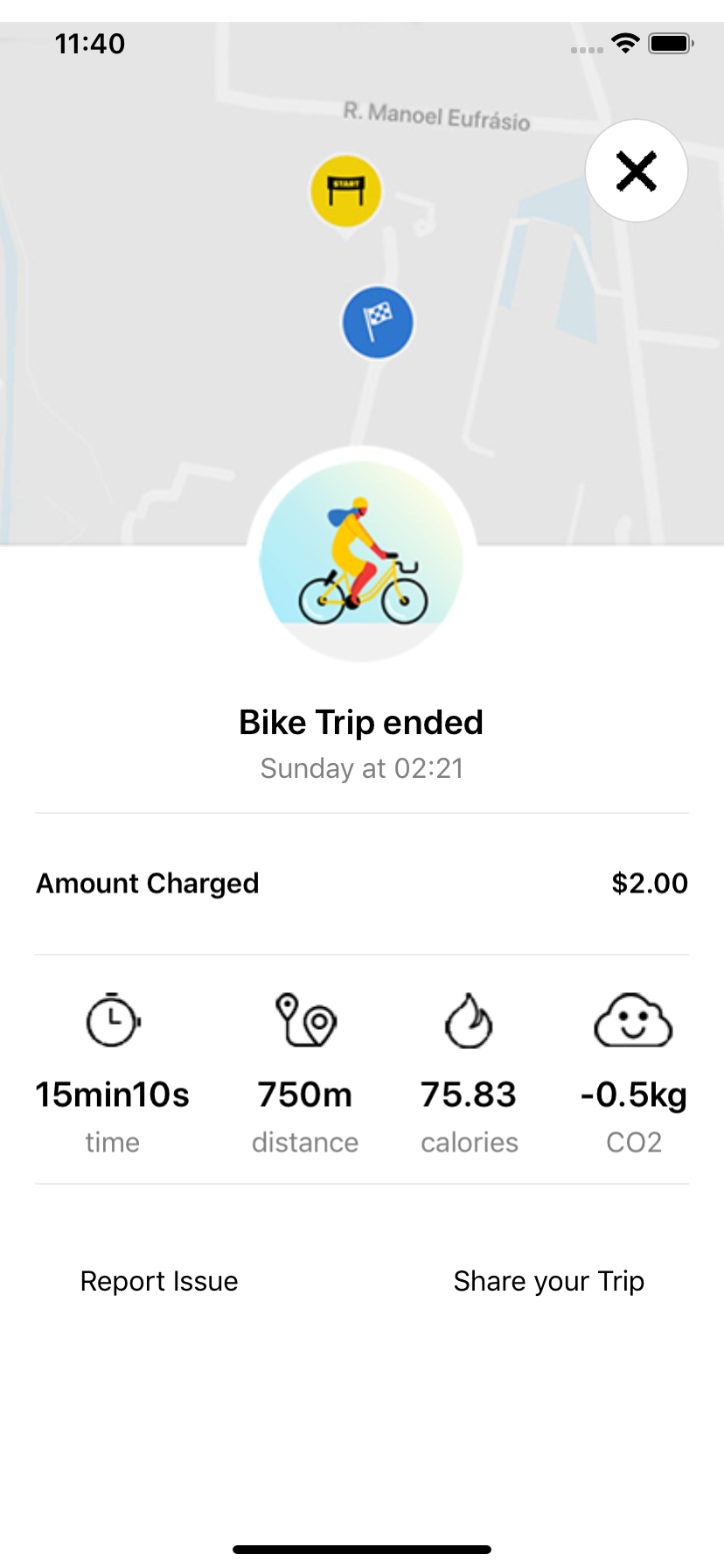Report an issue with this trip
Viewport: 724px width, 1568px height.
(159, 1281)
